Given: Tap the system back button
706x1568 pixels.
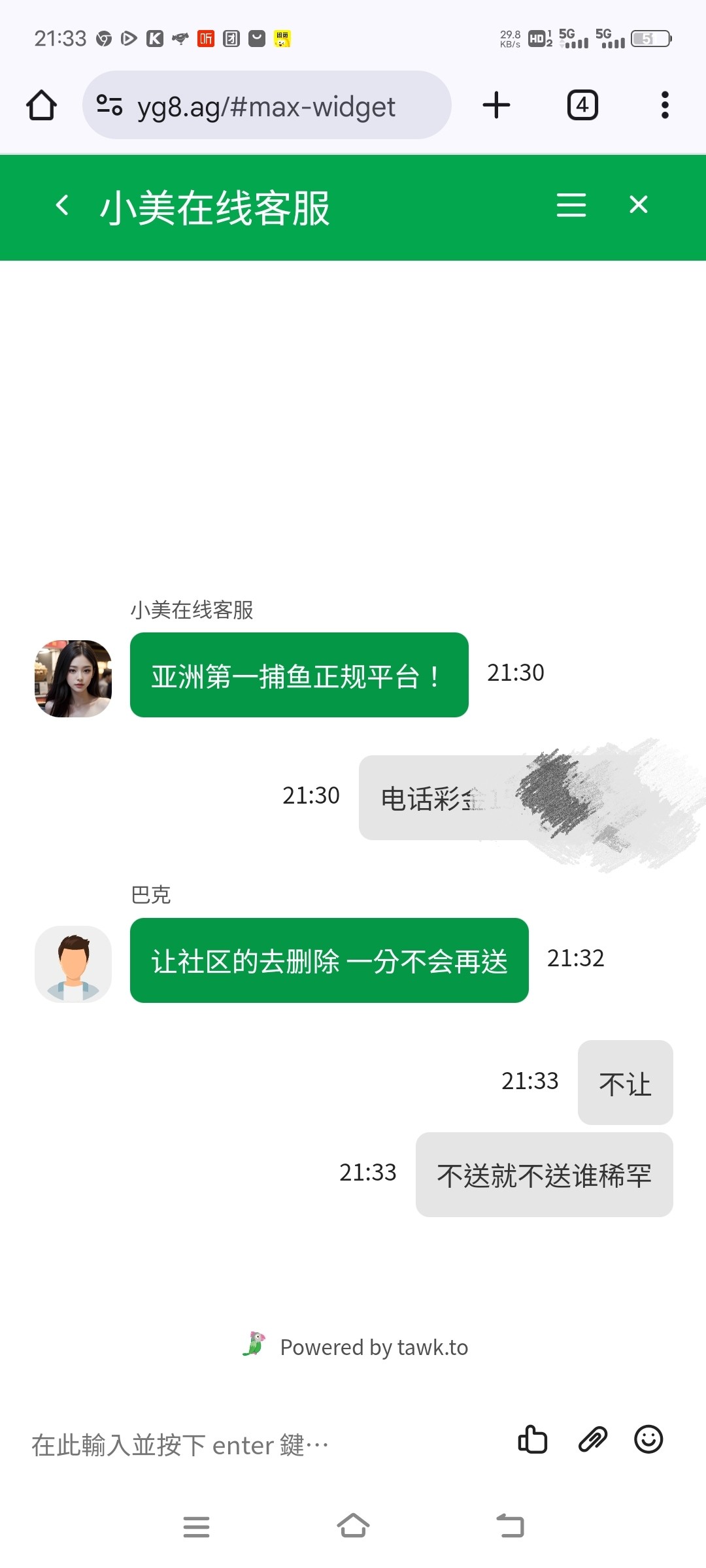Looking at the screenshot, I should pyautogui.click(x=510, y=1526).
